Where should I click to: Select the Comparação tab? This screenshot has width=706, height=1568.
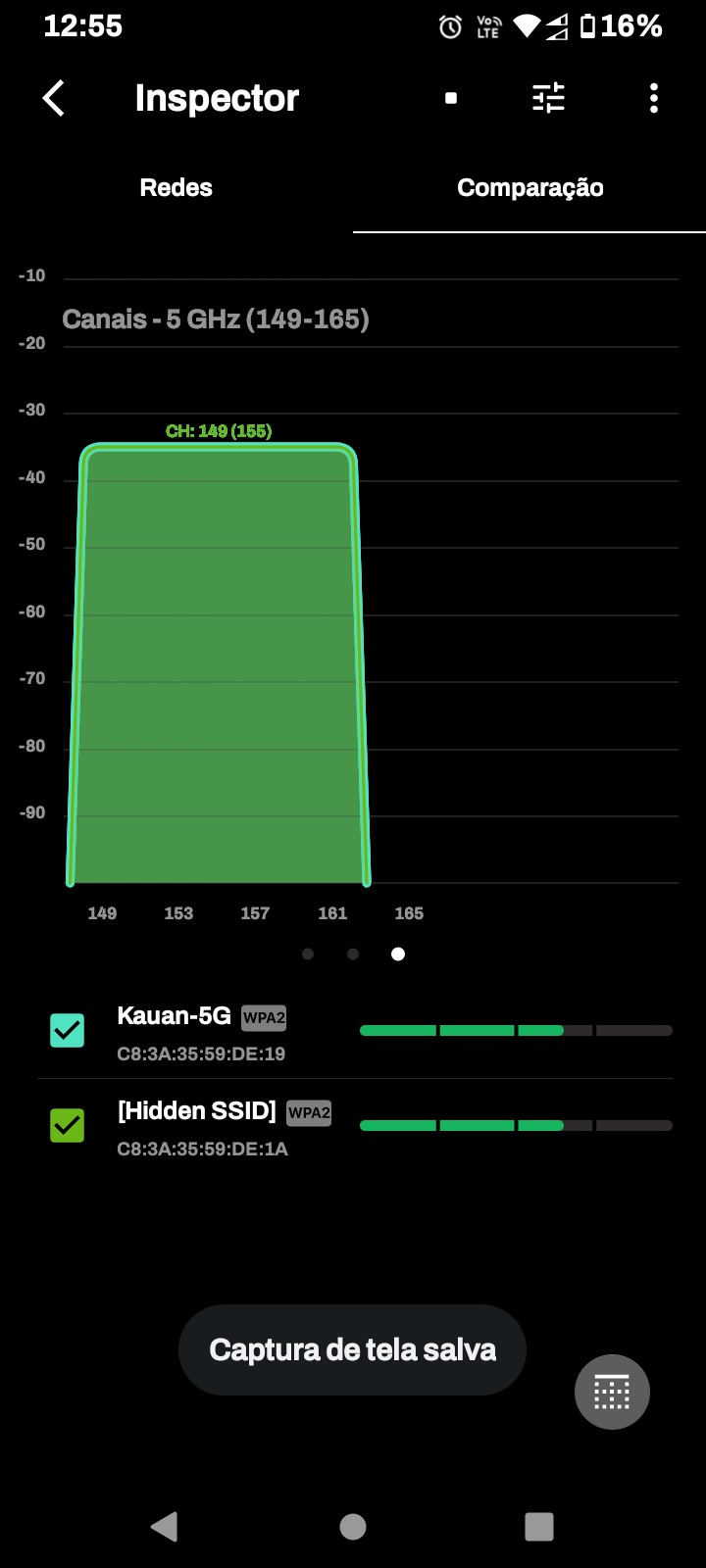pyautogui.click(x=529, y=188)
